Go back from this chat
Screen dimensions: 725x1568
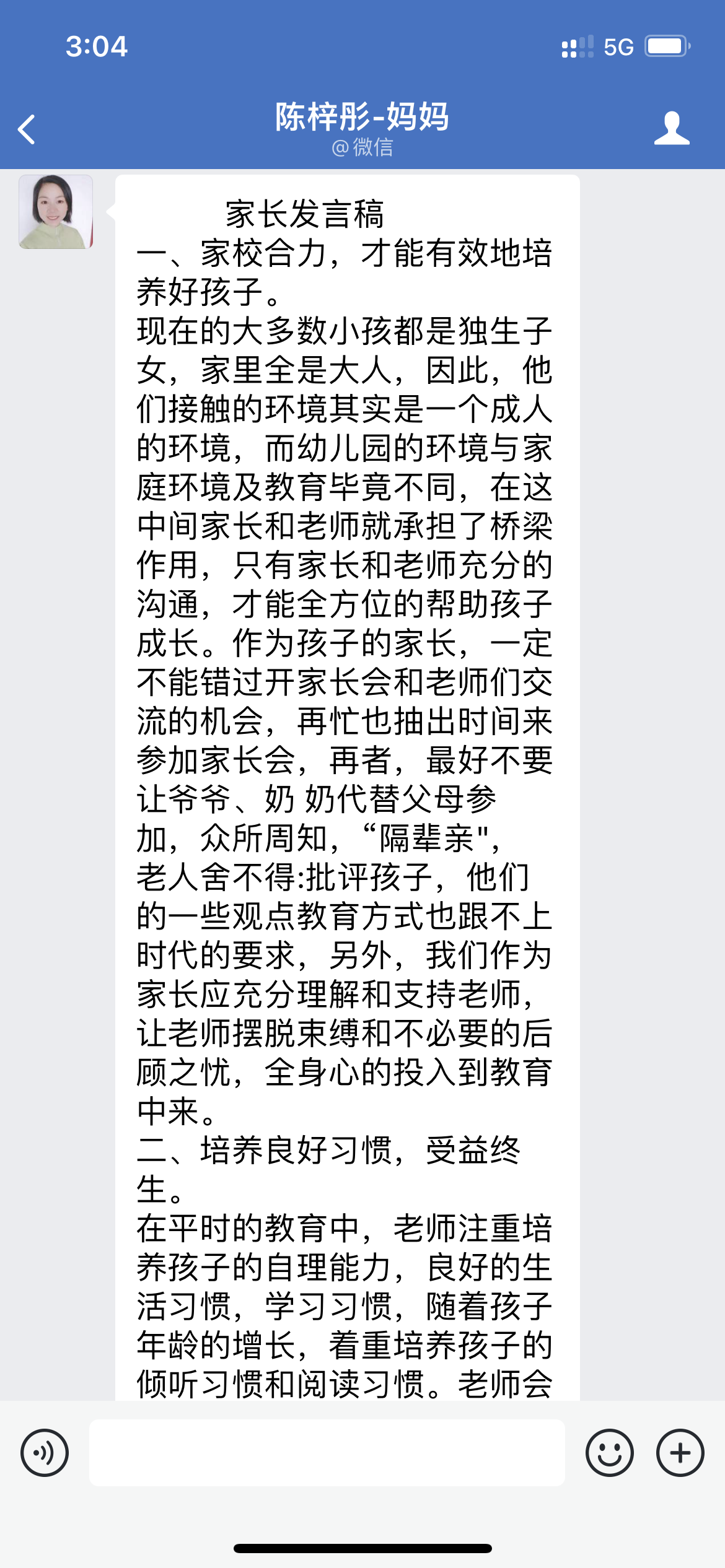27,129
